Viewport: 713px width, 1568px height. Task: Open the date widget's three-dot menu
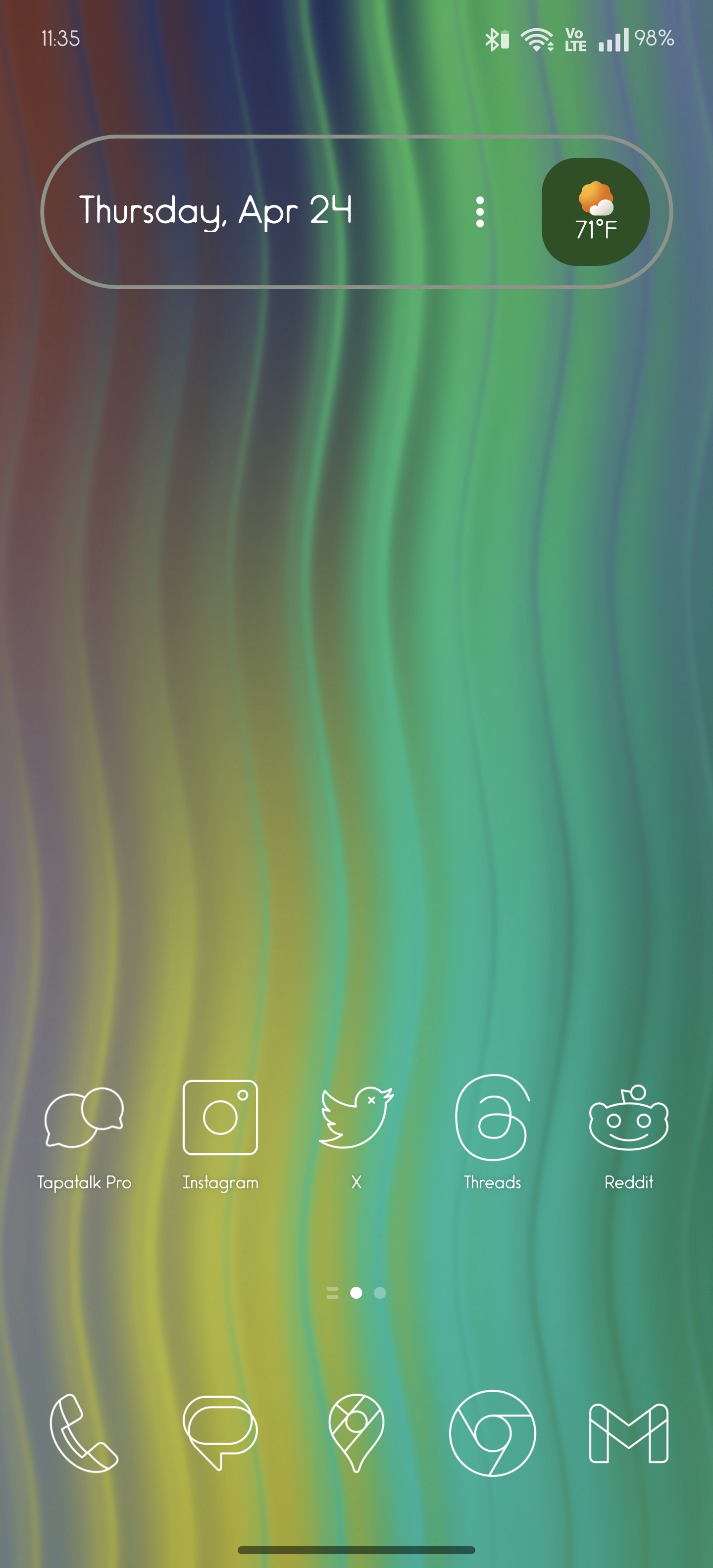(x=480, y=212)
